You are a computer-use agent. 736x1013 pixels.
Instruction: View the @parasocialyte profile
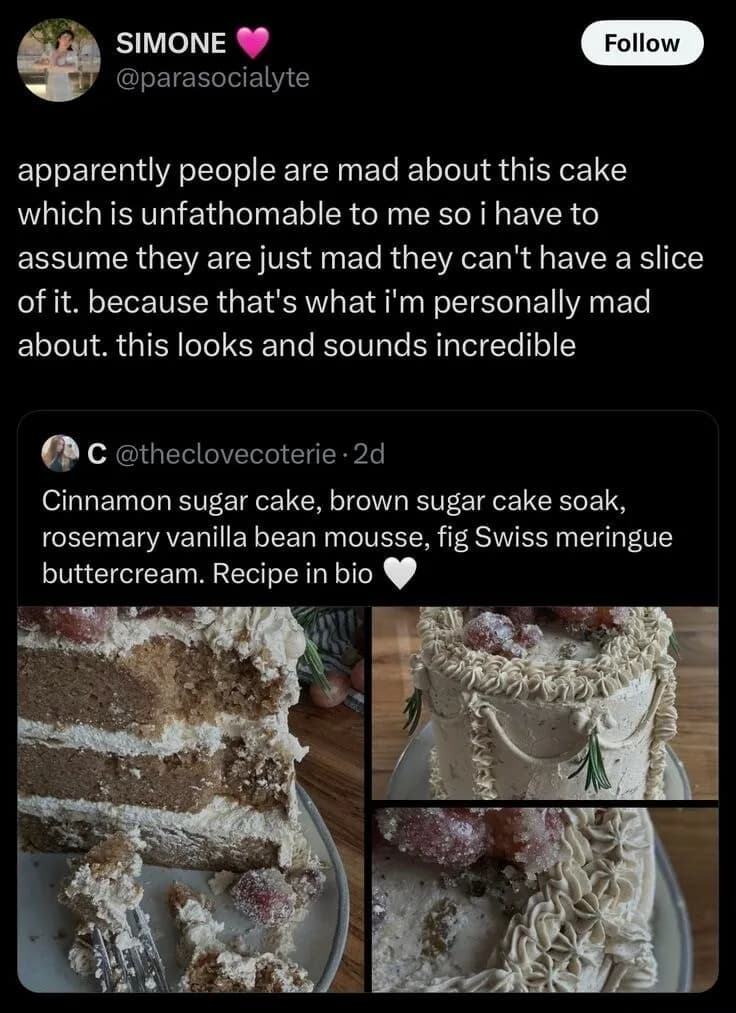pos(213,77)
